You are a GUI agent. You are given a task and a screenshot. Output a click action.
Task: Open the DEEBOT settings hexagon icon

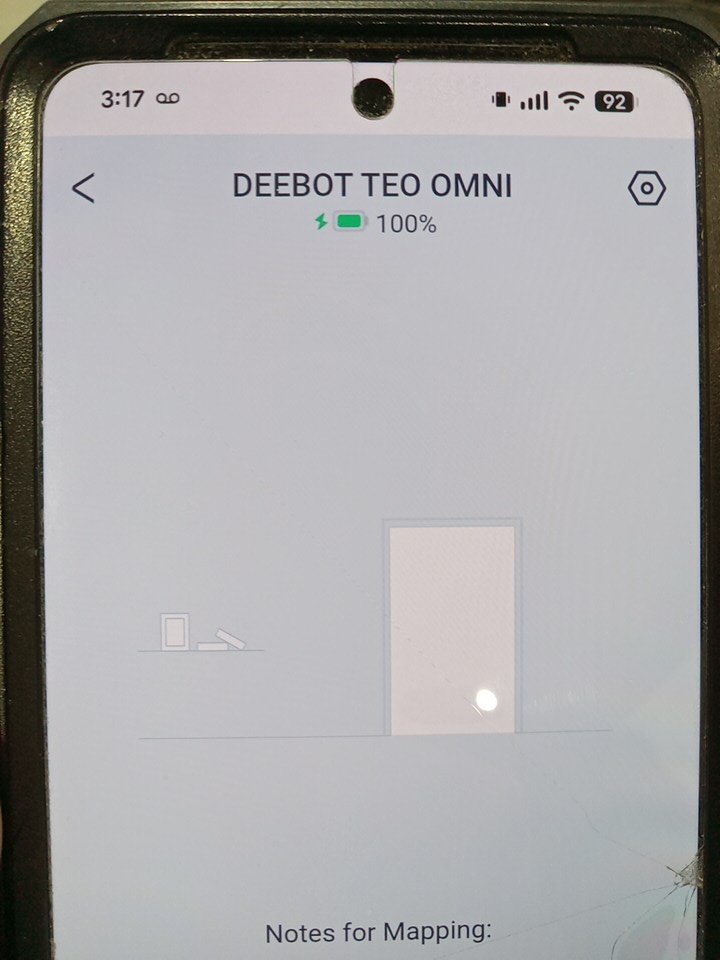pyautogui.click(x=647, y=188)
